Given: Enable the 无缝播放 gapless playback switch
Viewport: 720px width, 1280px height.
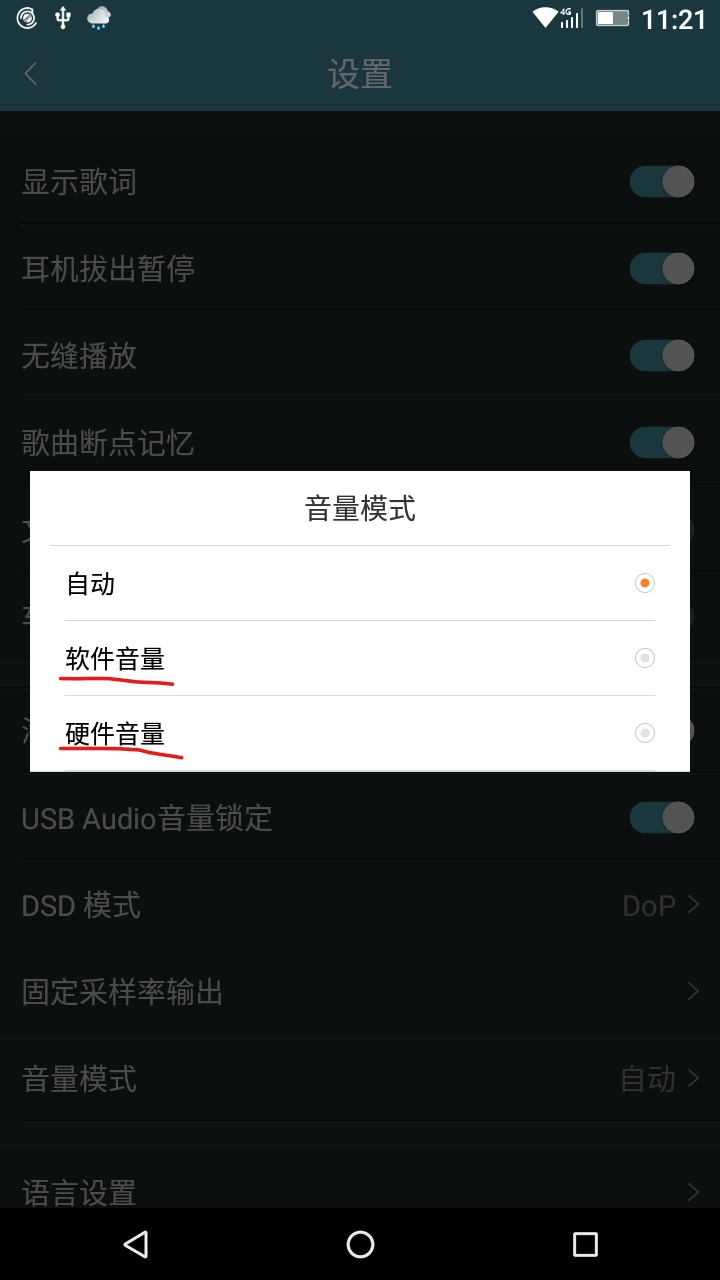Looking at the screenshot, I should [x=661, y=355].
